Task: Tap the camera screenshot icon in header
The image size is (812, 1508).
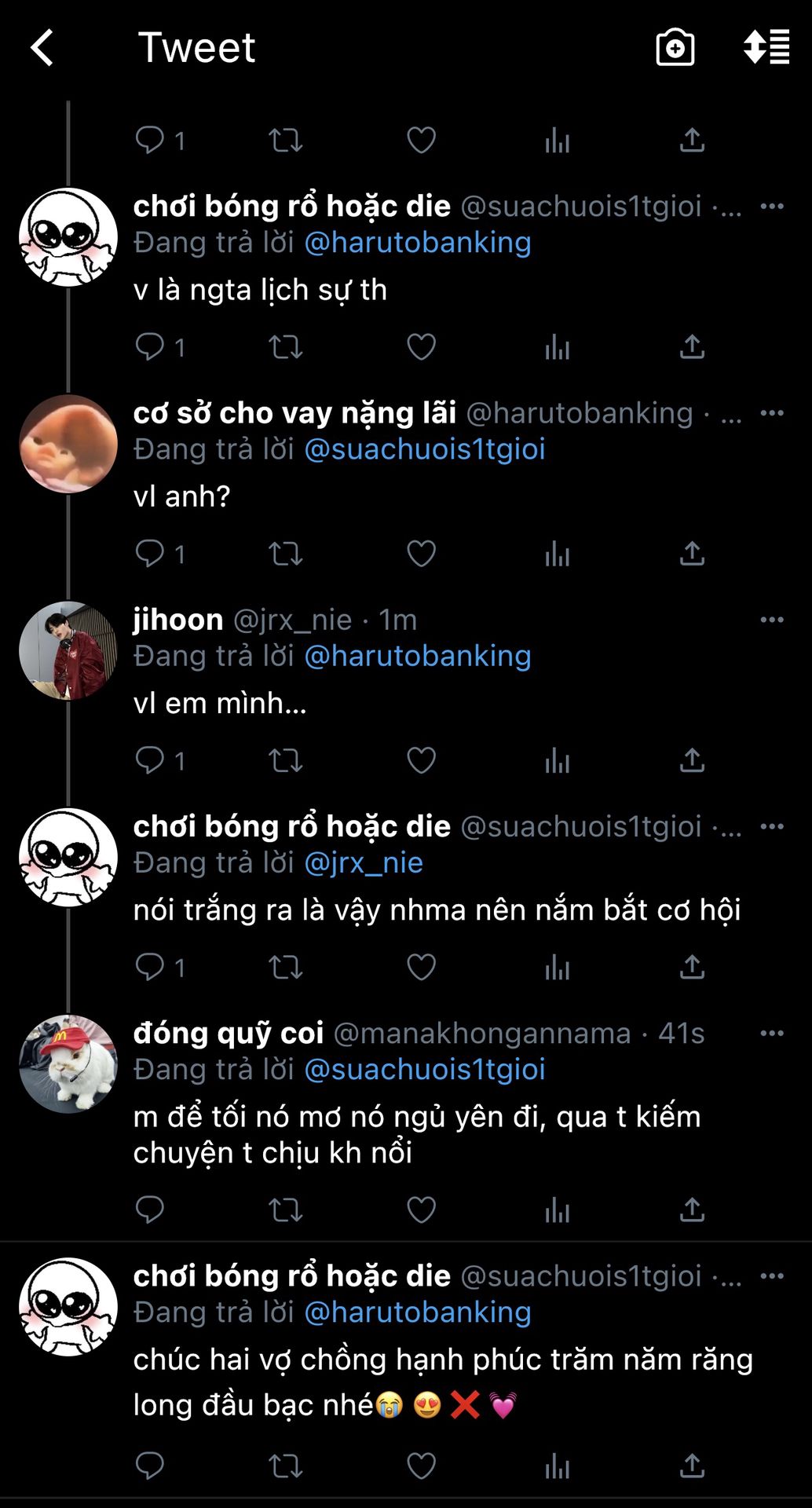Action: tap(675, 48)
